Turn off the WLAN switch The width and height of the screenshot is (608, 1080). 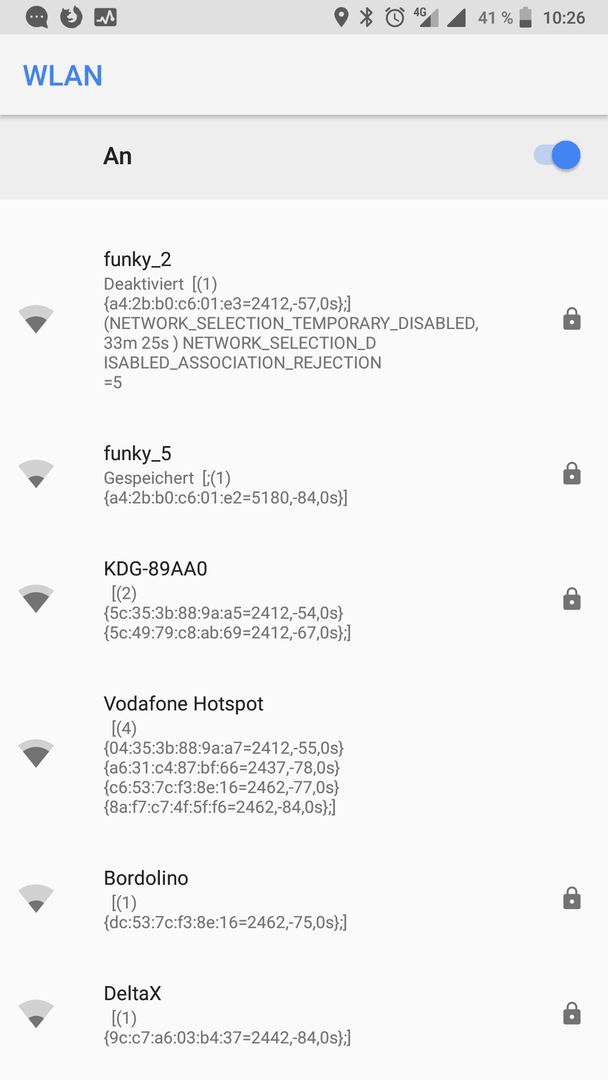tap(556, 156)
